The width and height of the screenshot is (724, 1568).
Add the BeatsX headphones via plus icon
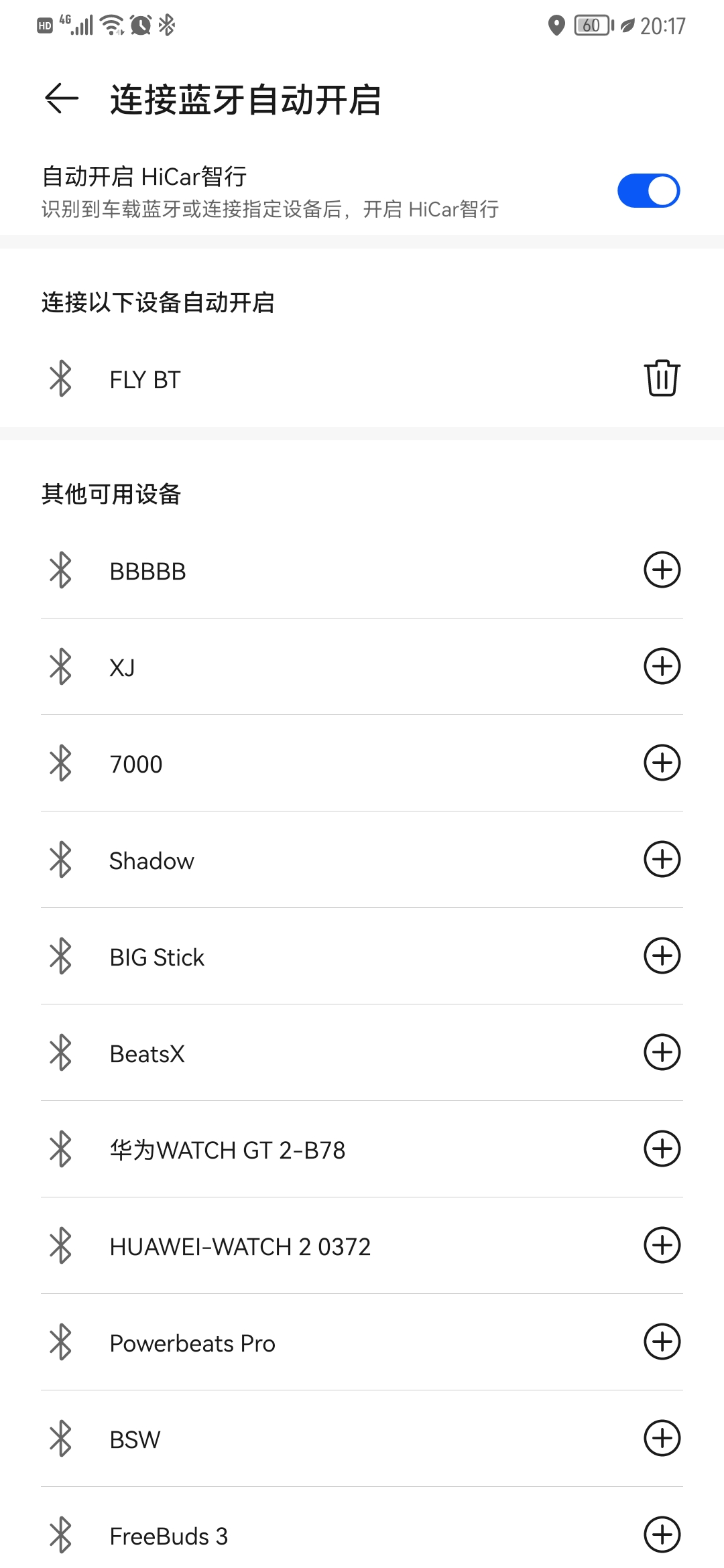click(x=662, y=1053)
